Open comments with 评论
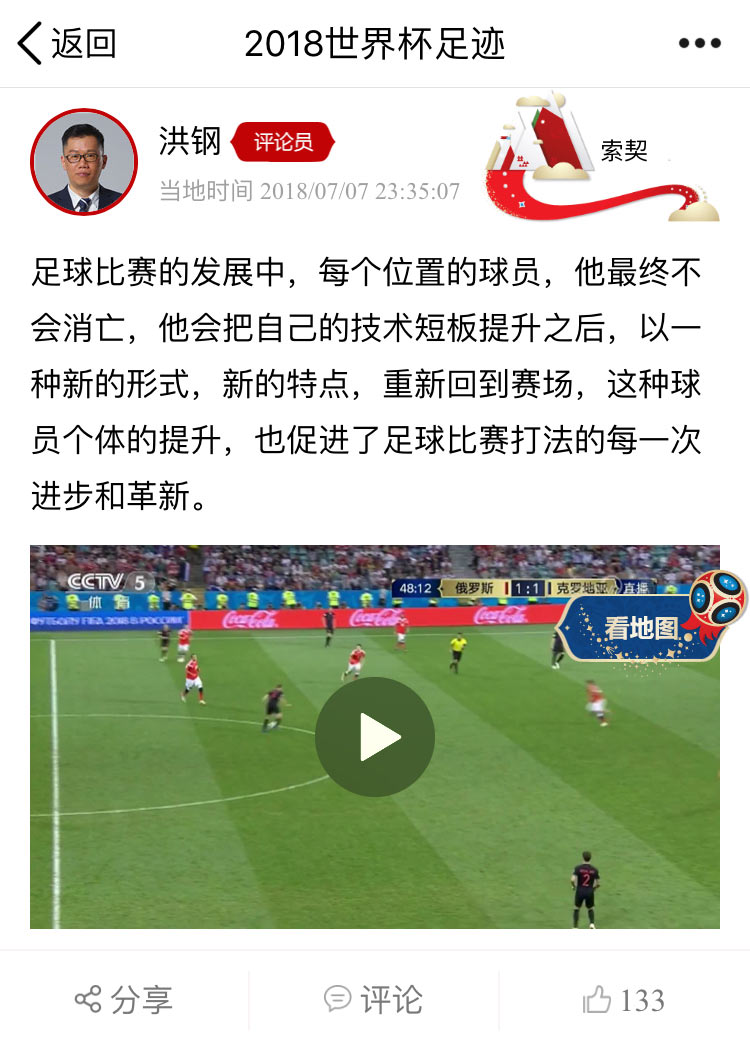 374,998
